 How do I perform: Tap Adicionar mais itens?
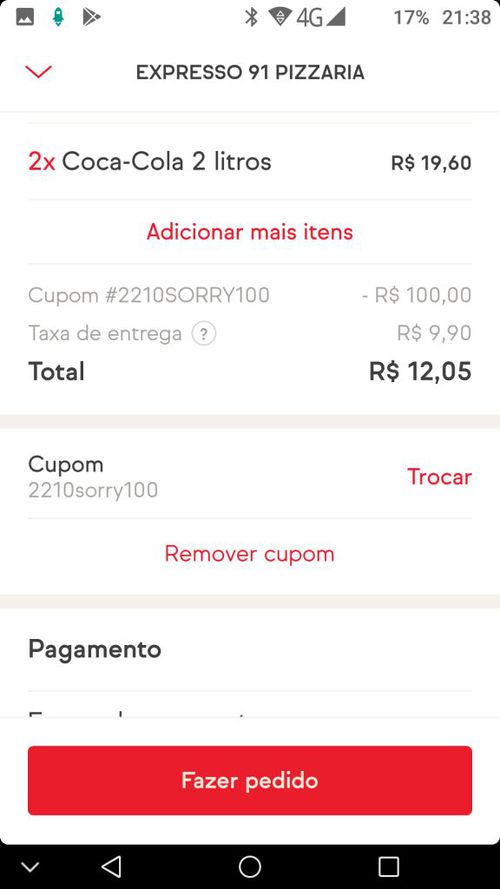249,232
